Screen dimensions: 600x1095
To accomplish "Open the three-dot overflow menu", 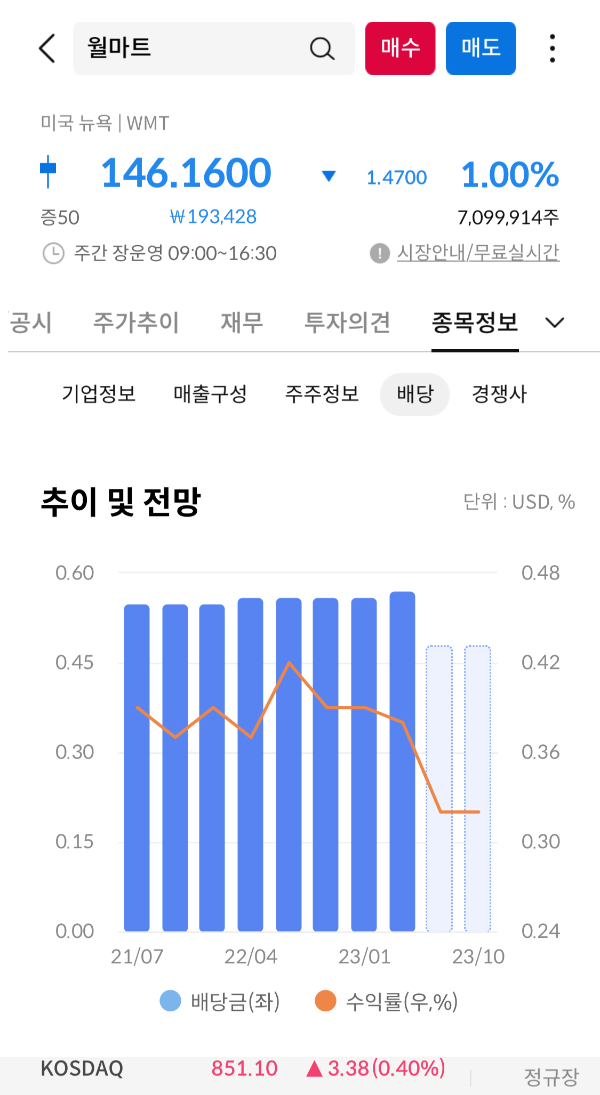I will [x=553, y=48].
